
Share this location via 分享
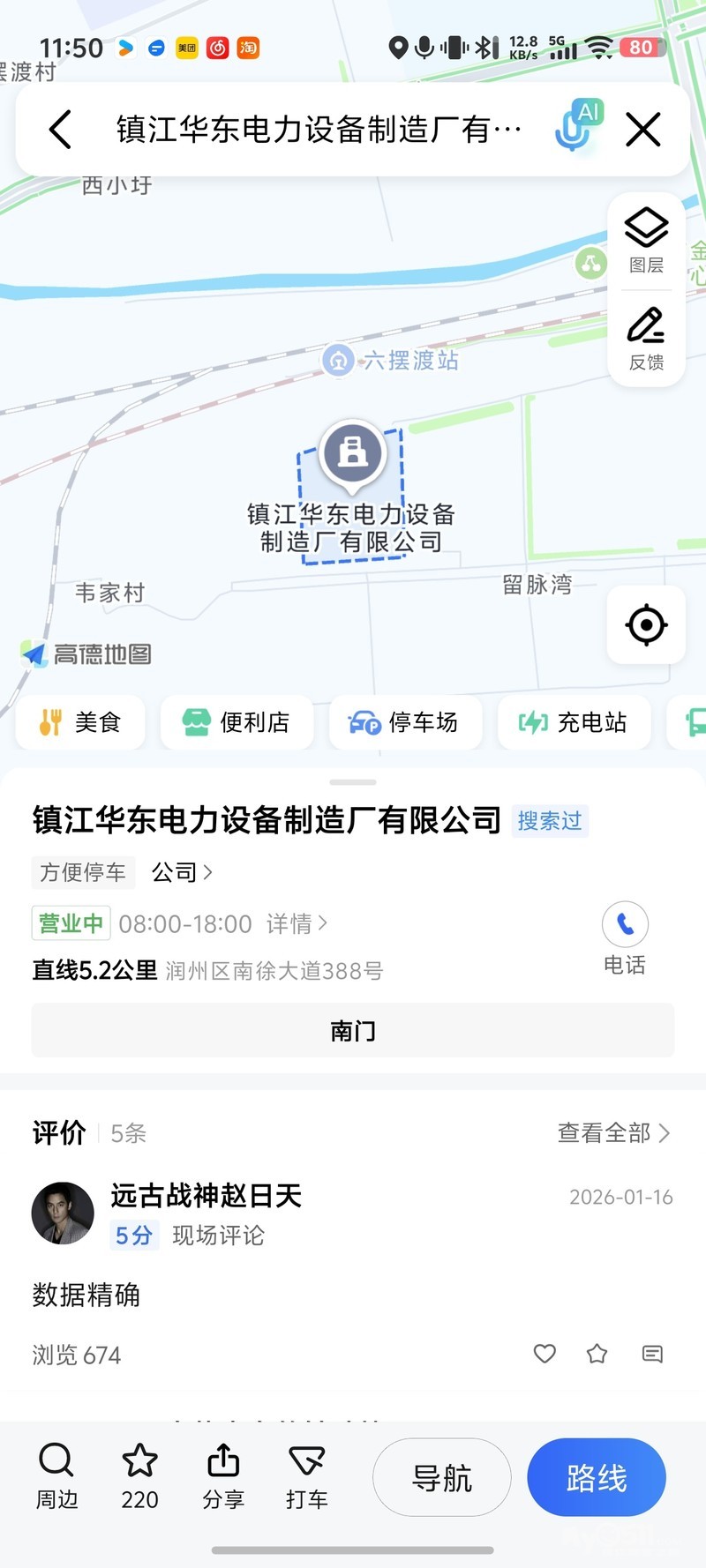click(223, 1476)
